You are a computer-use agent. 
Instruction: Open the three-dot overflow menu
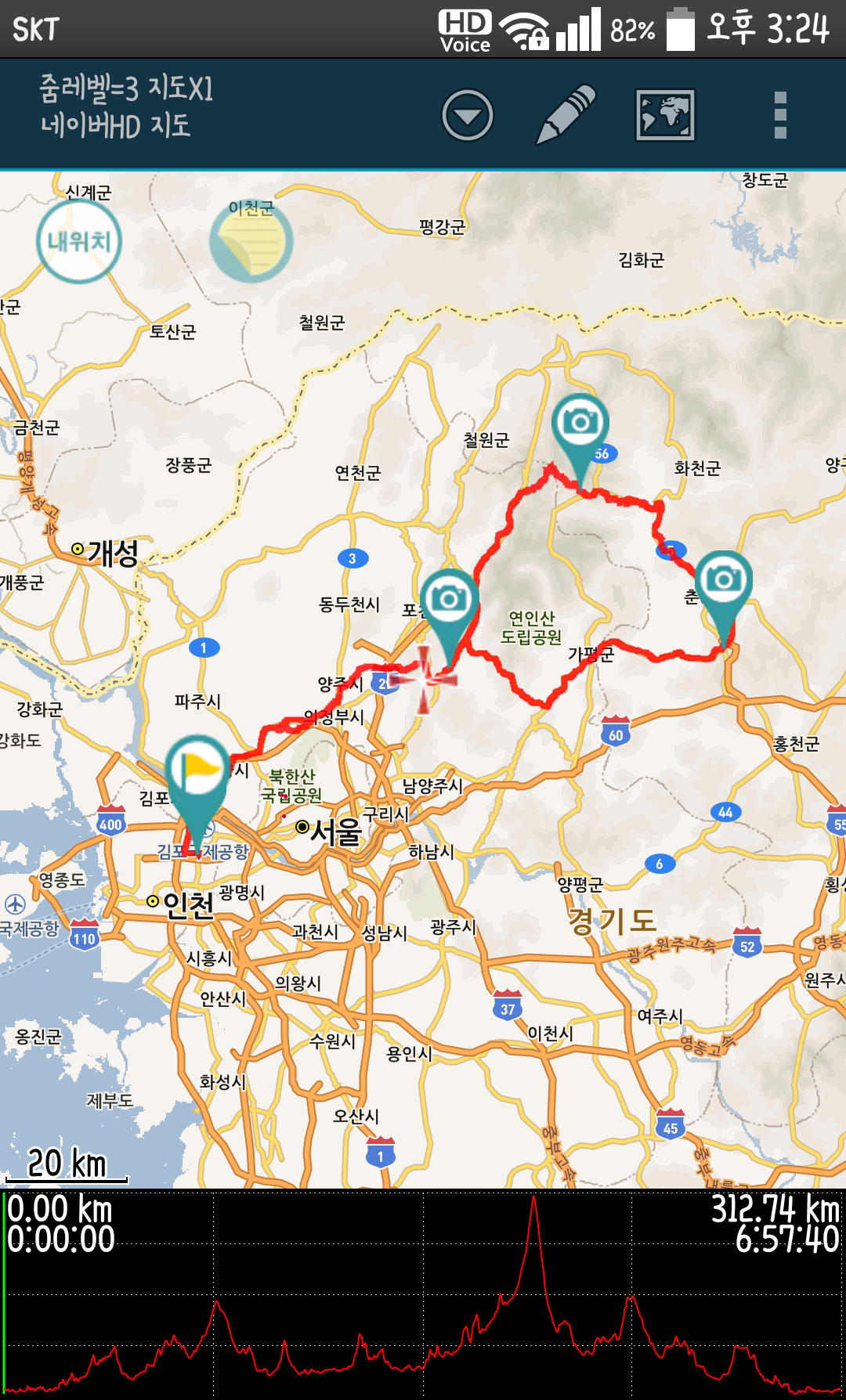779,115
